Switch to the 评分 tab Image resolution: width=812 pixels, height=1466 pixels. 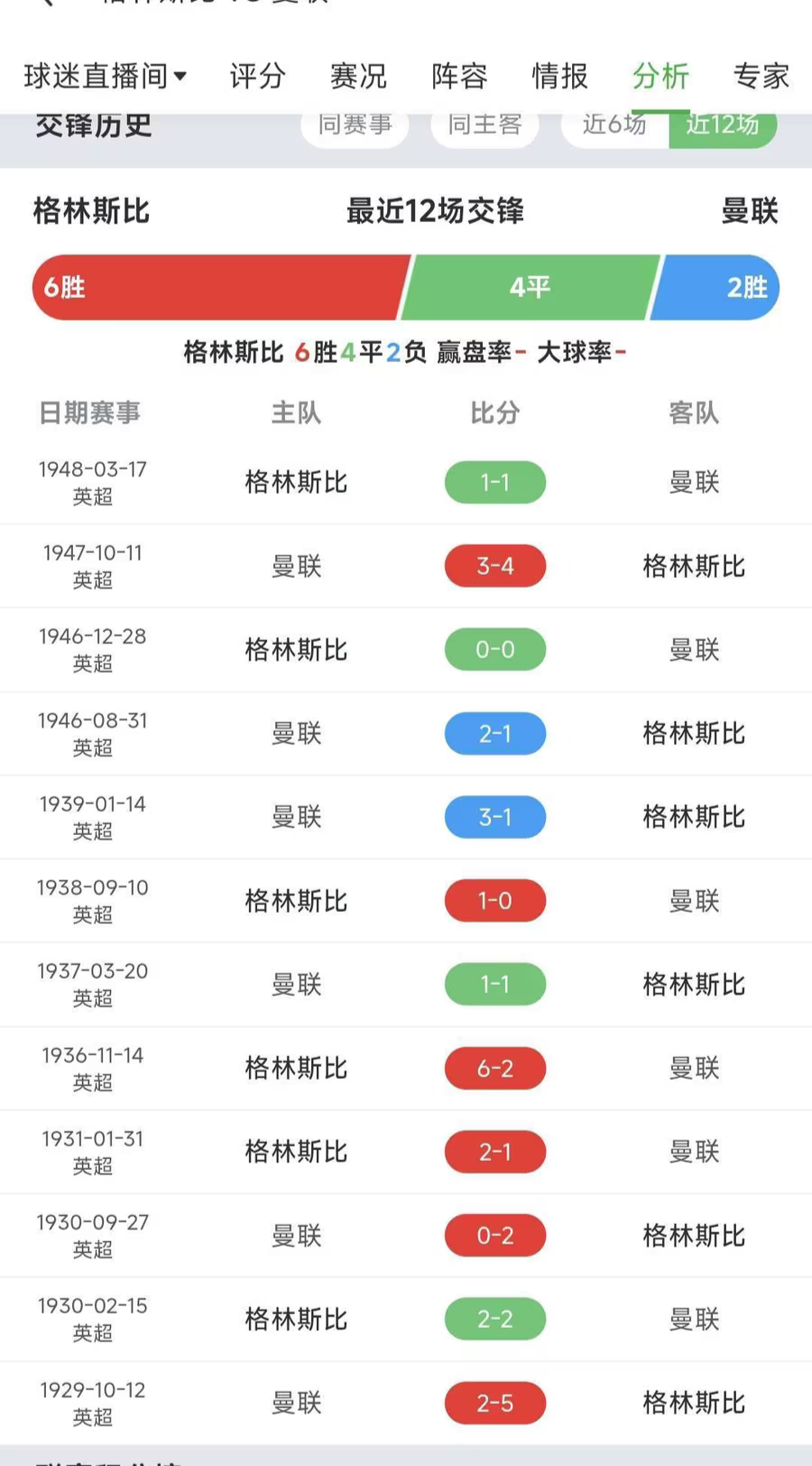point(257,77)
